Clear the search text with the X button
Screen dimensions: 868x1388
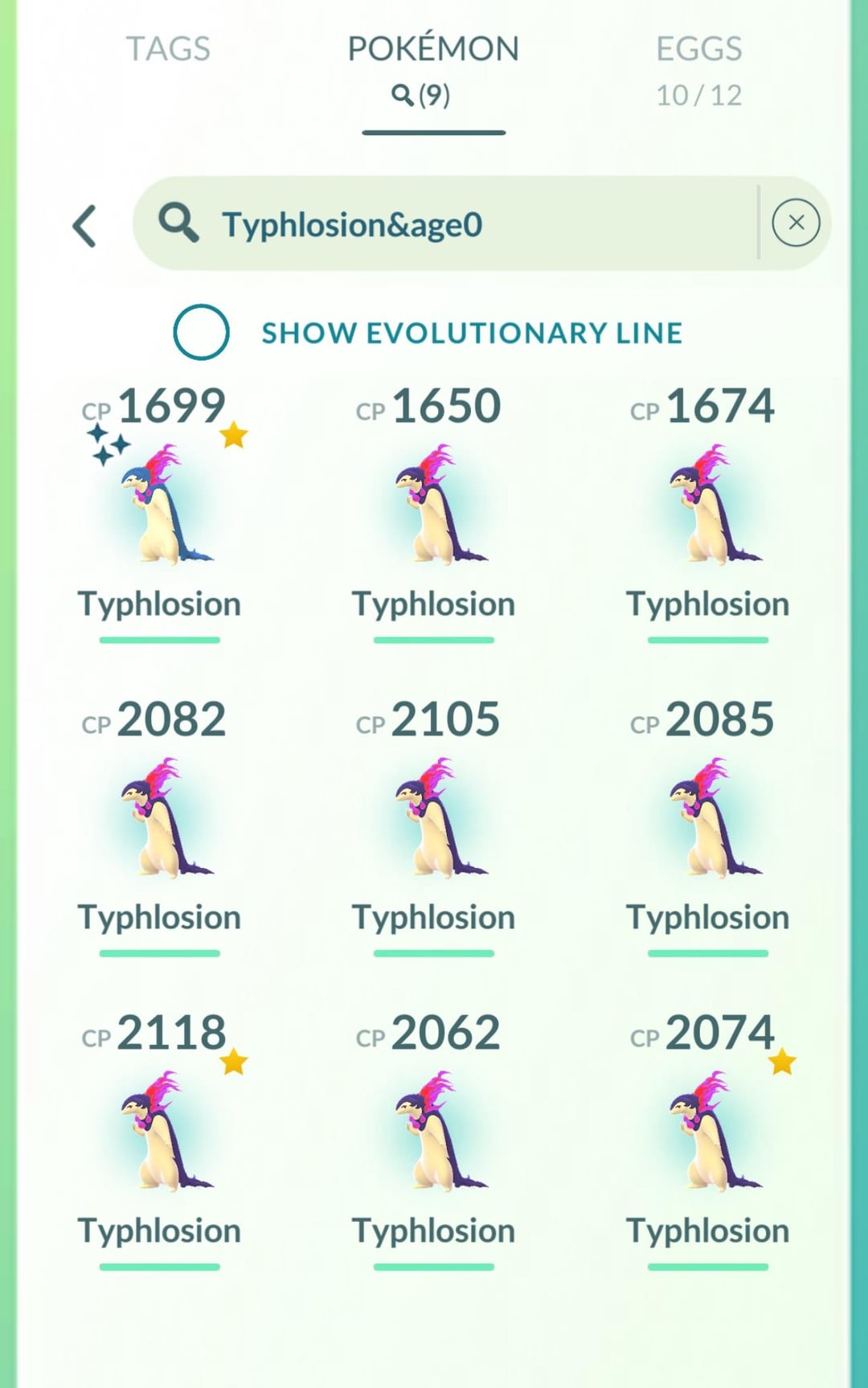pyautogui.click(x=796, y=223)
